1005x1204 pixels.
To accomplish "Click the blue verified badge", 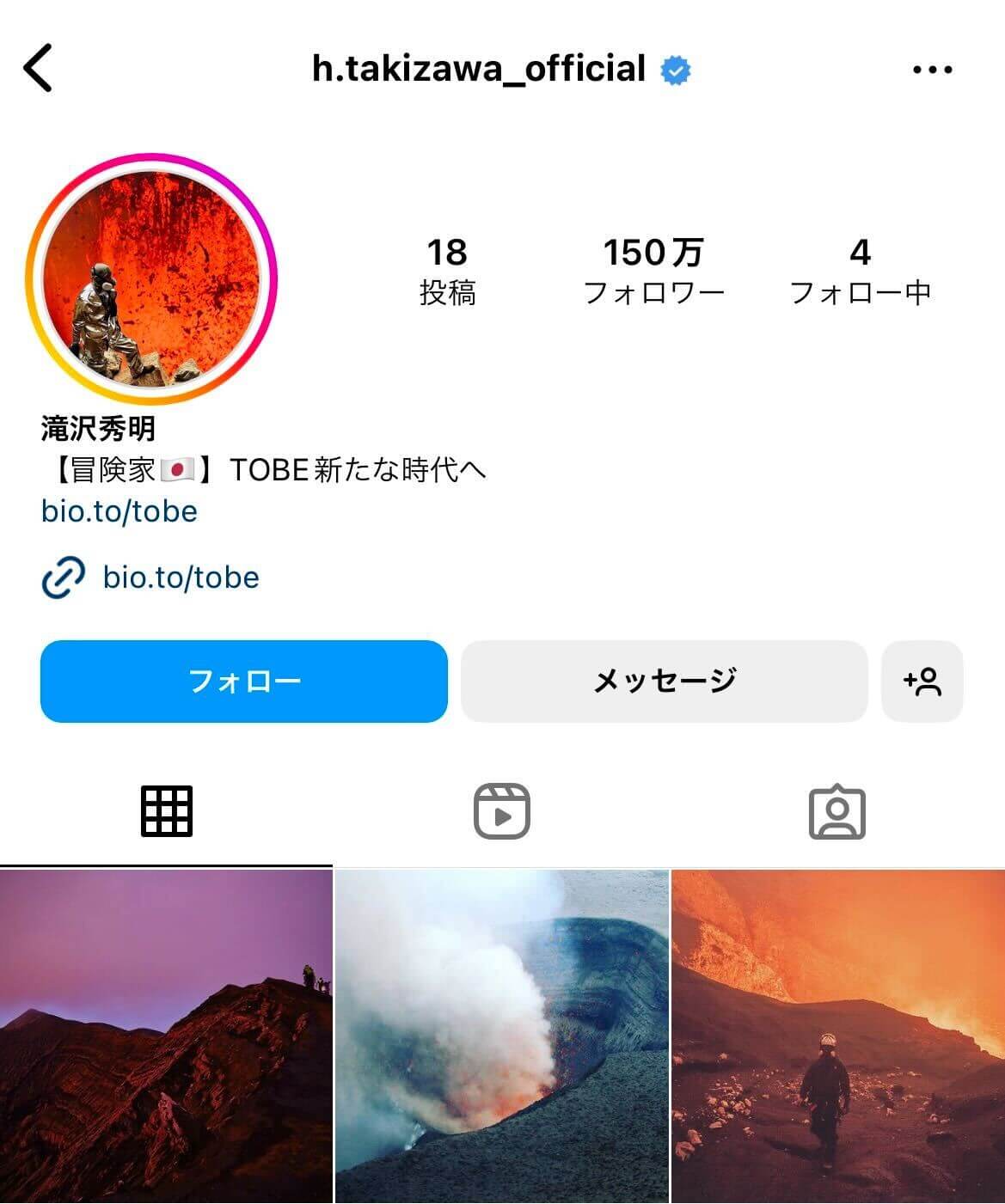I will [676, 69].
